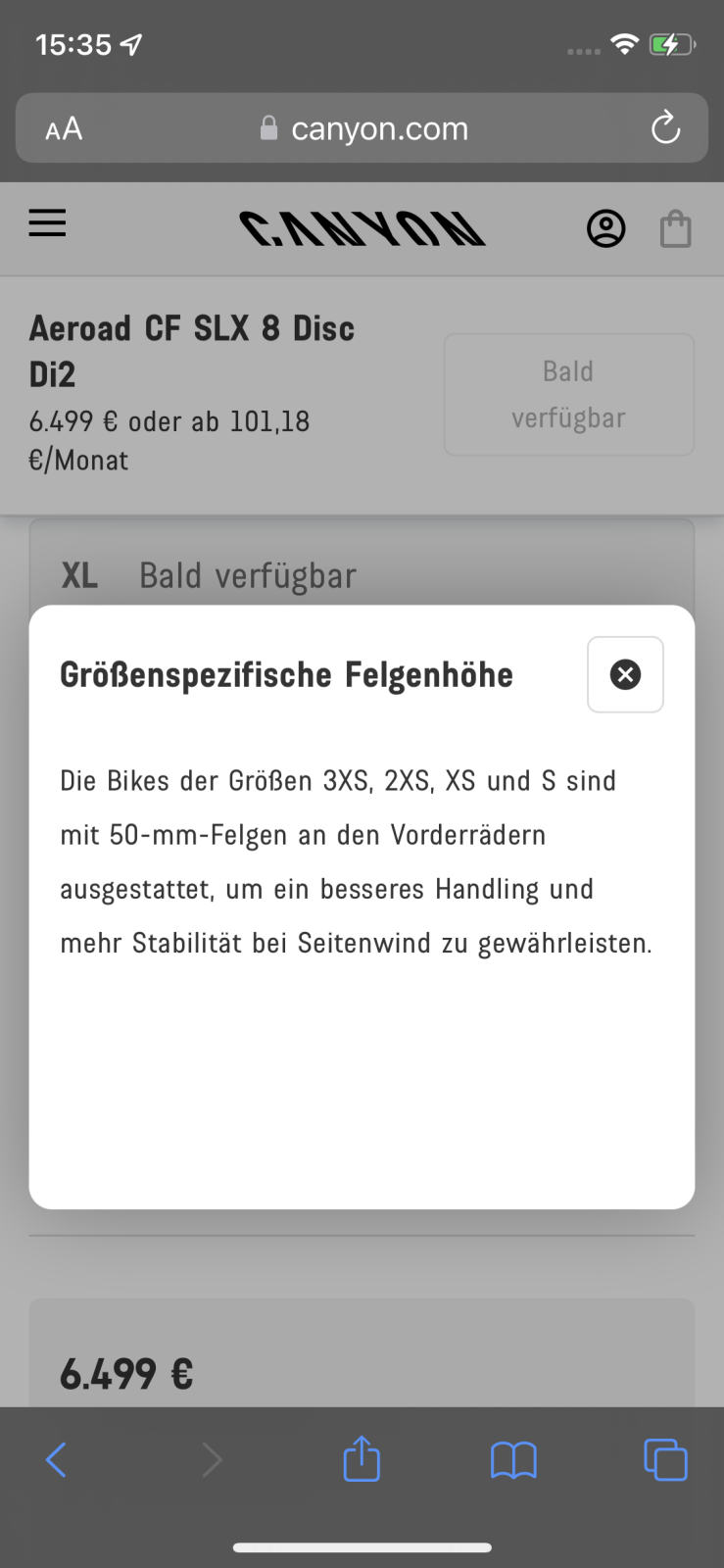Open the hamburger menu
The height and width of the screenshot is (1568, 724).
click(x=47, y=223)
